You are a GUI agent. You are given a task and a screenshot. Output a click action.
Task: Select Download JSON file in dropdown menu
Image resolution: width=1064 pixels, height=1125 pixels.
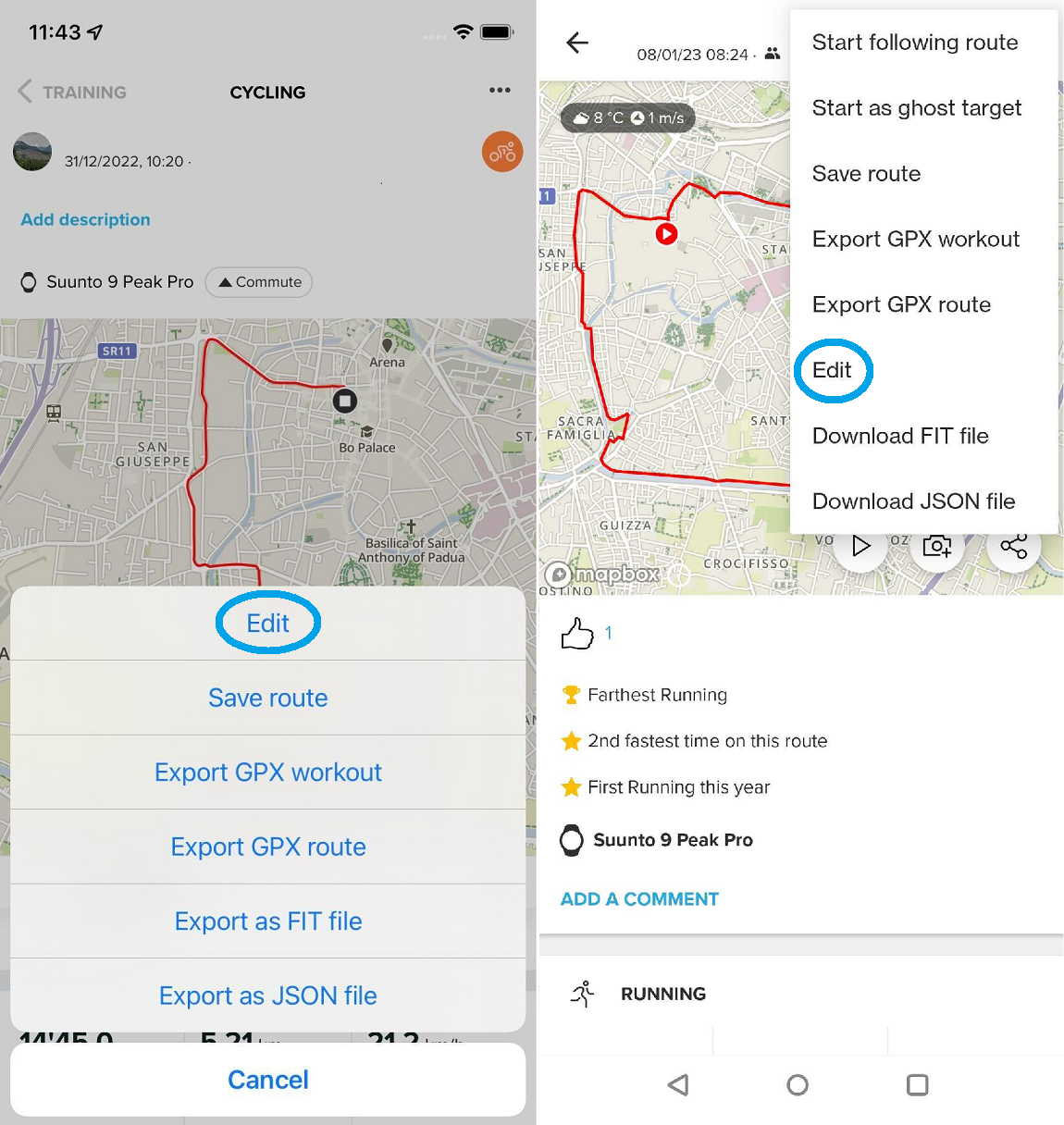[913, 501]
